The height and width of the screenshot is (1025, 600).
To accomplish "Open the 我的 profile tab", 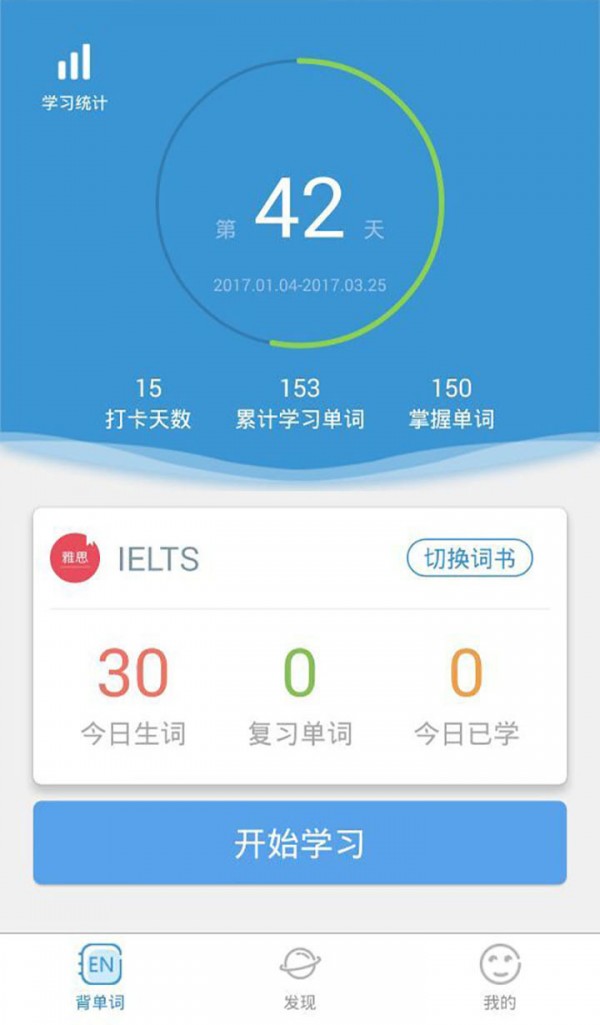I will (500, 978).
